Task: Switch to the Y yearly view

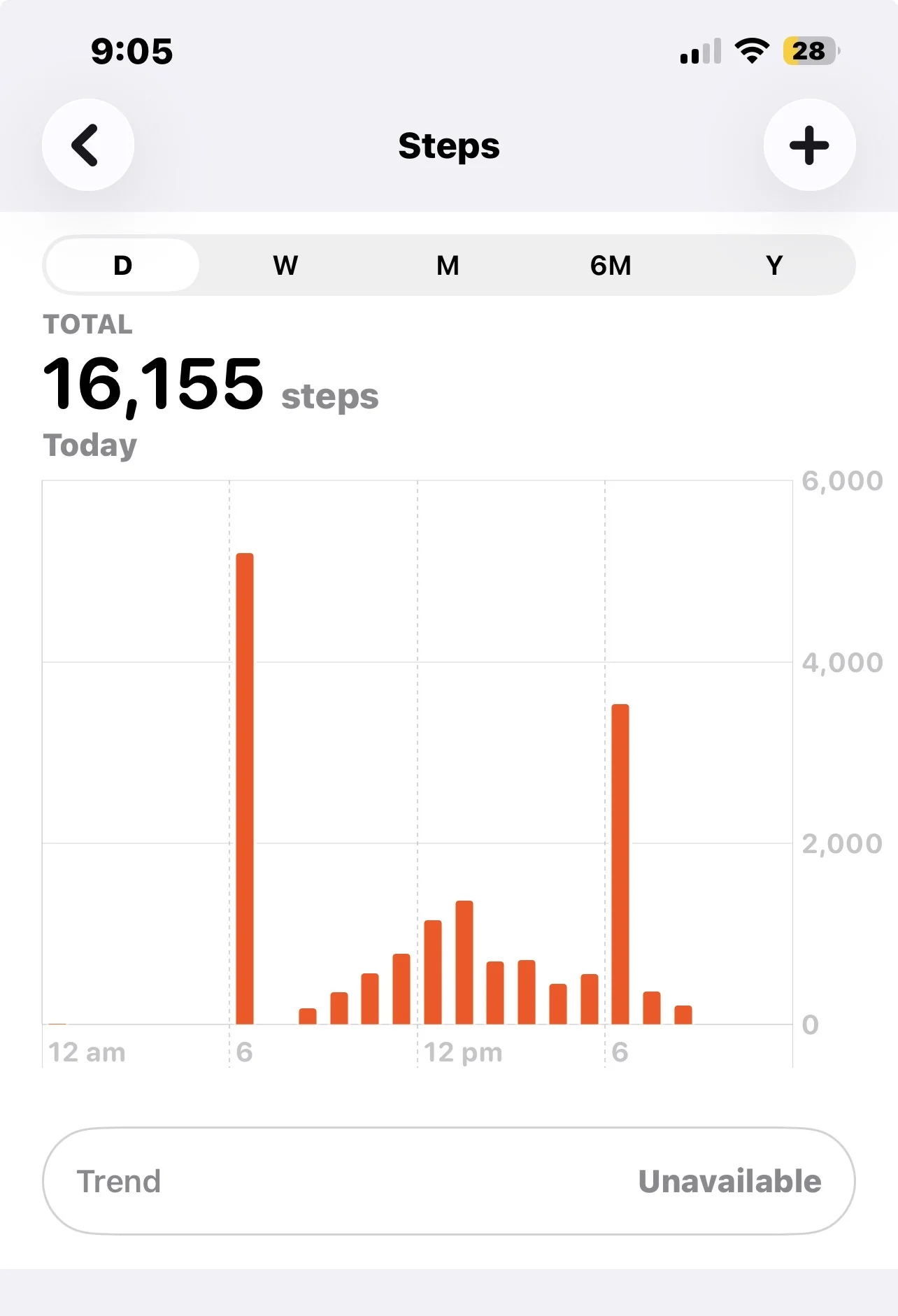Action: [774, 265]
